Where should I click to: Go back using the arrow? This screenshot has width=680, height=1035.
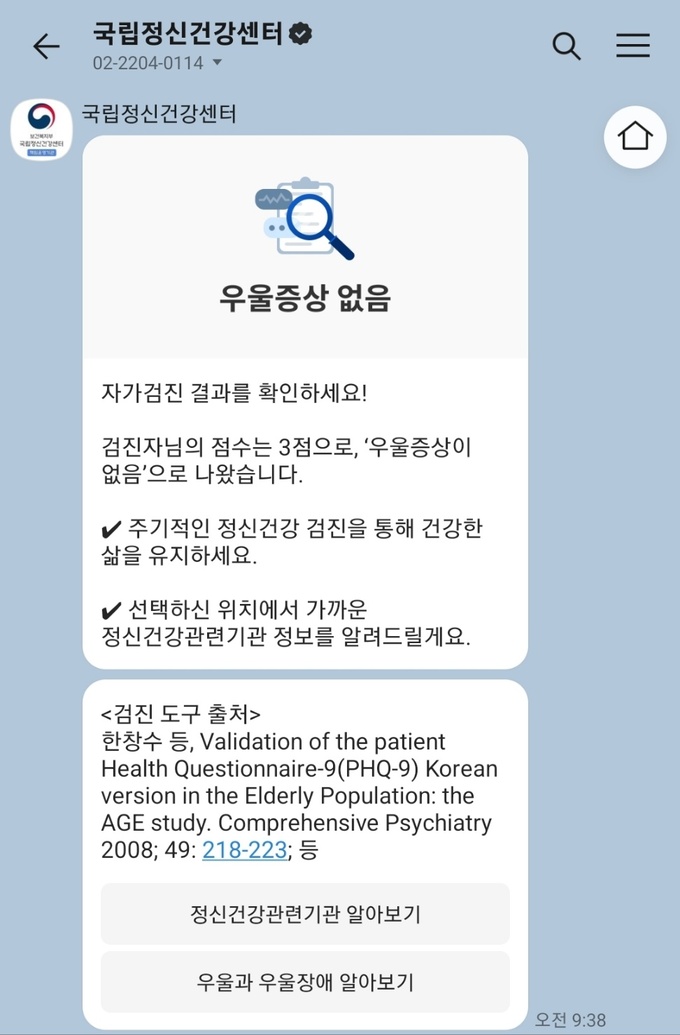pyautogui.click(x=46, y=46)
